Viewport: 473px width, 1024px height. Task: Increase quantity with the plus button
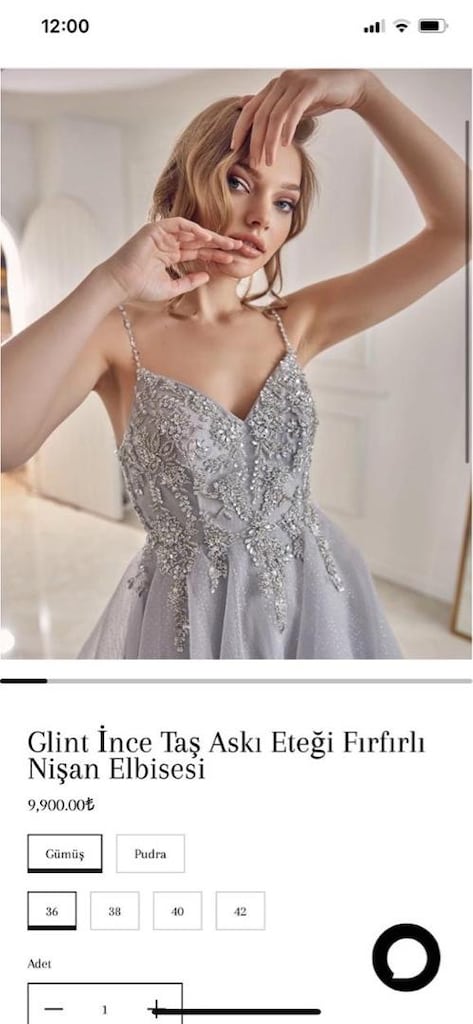(155, 1010)
